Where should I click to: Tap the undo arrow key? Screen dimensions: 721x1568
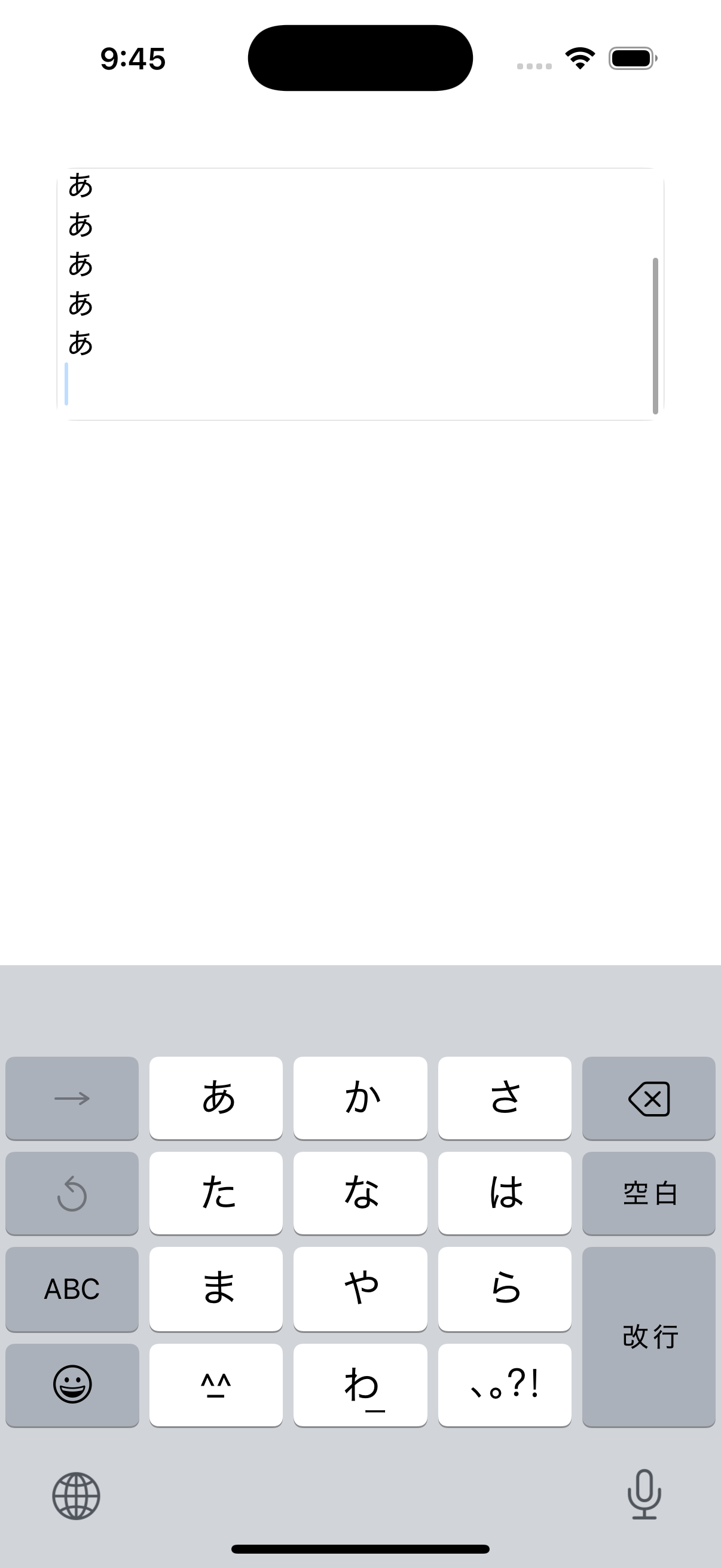[72, 1193]
